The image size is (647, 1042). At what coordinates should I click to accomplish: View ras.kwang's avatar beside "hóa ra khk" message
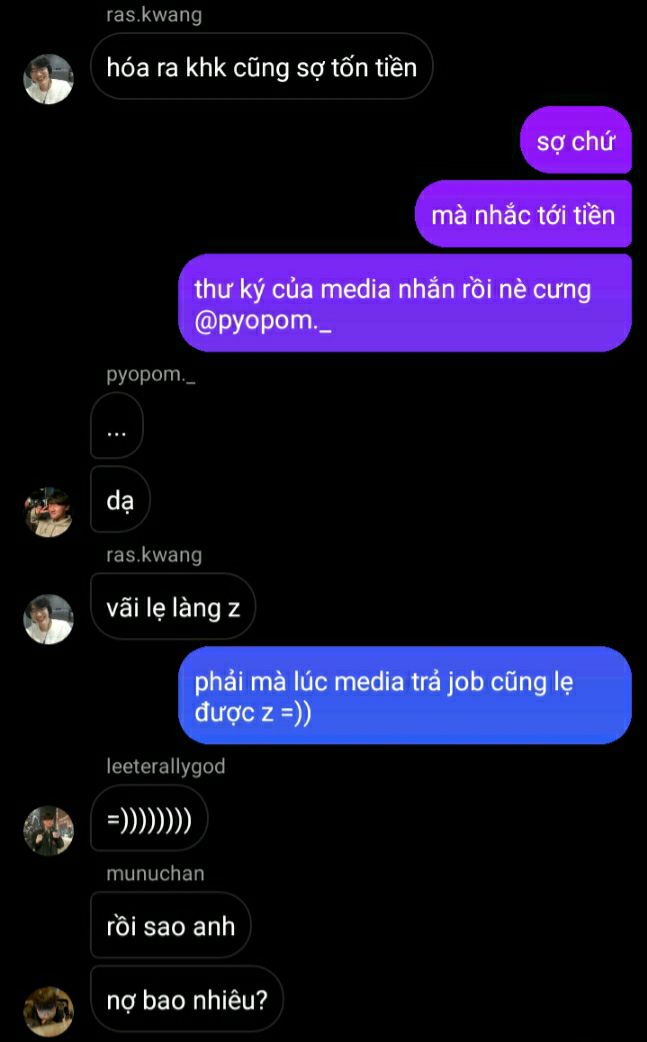[x=48, y=79]
